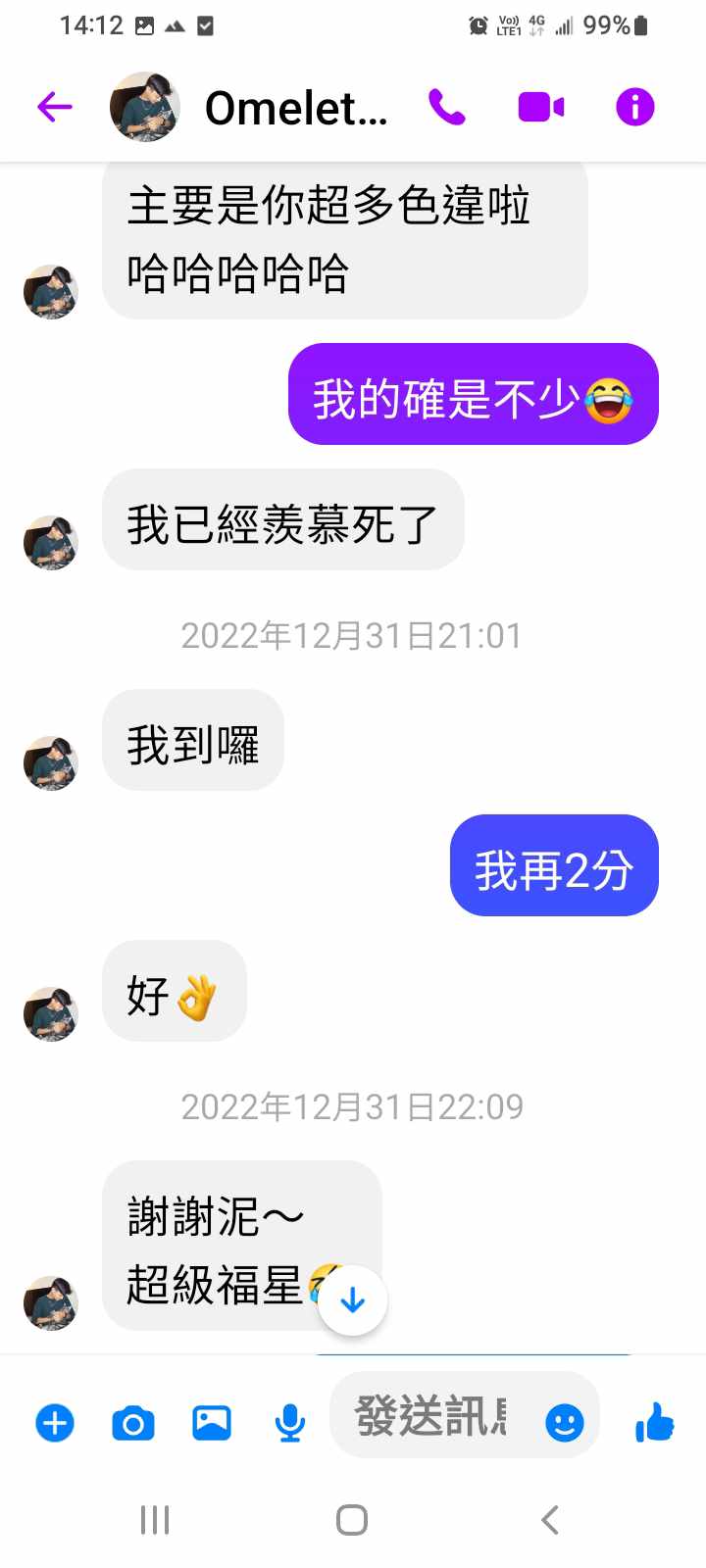
Task: Open the photo gallery picker
Action: (212, 1422)
